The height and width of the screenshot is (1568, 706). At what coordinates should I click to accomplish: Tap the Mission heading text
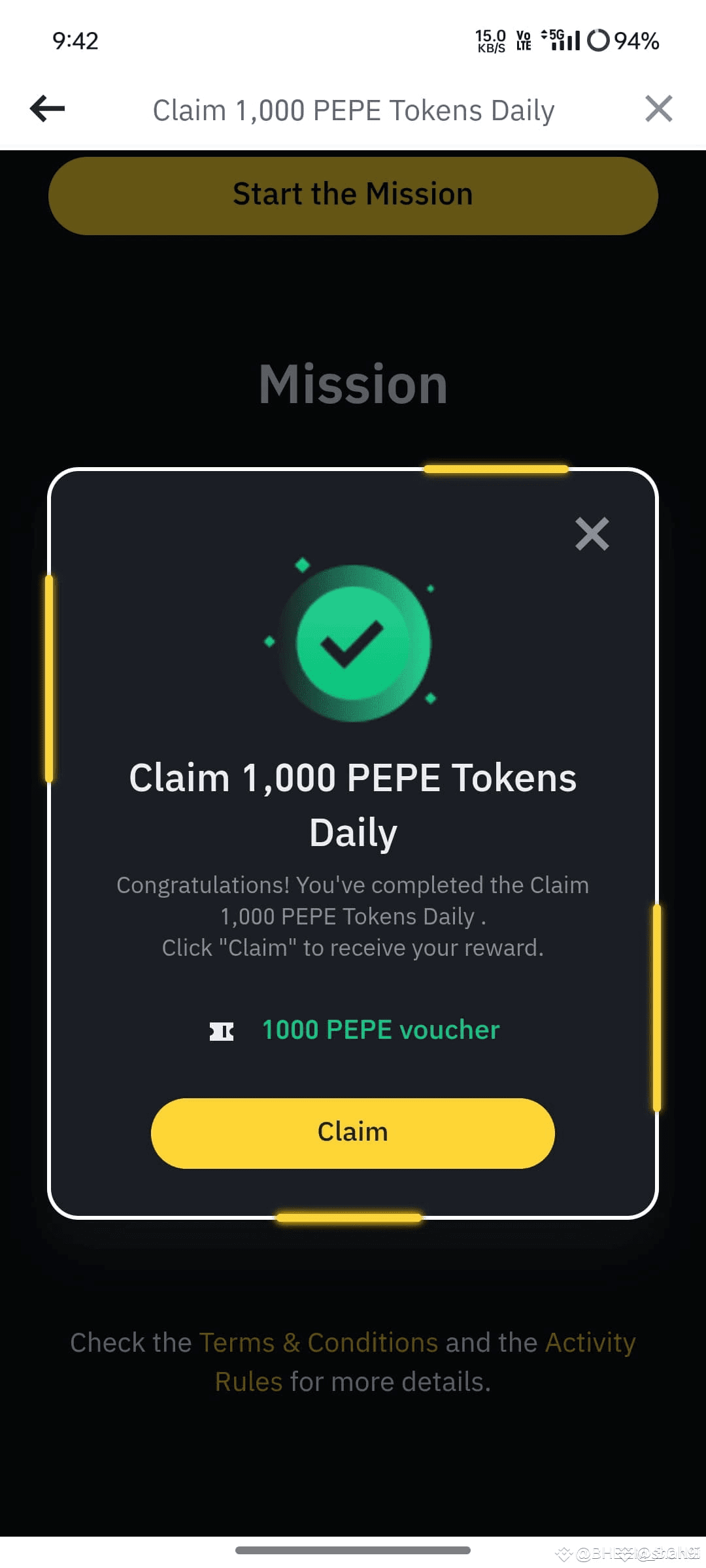353,384
